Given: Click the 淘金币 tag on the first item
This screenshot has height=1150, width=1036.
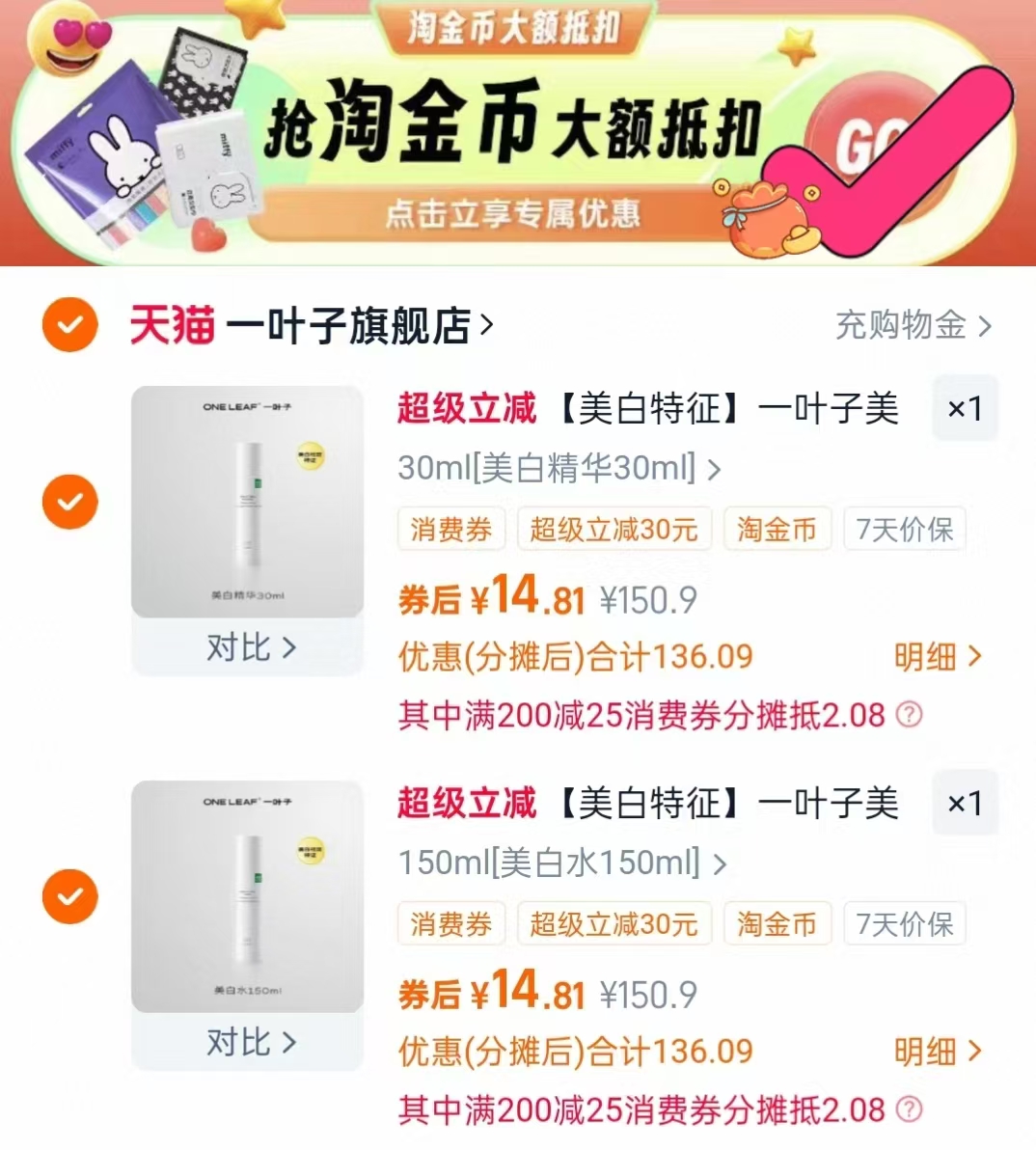Looking at the screenshot, I should tap(777, 529).
